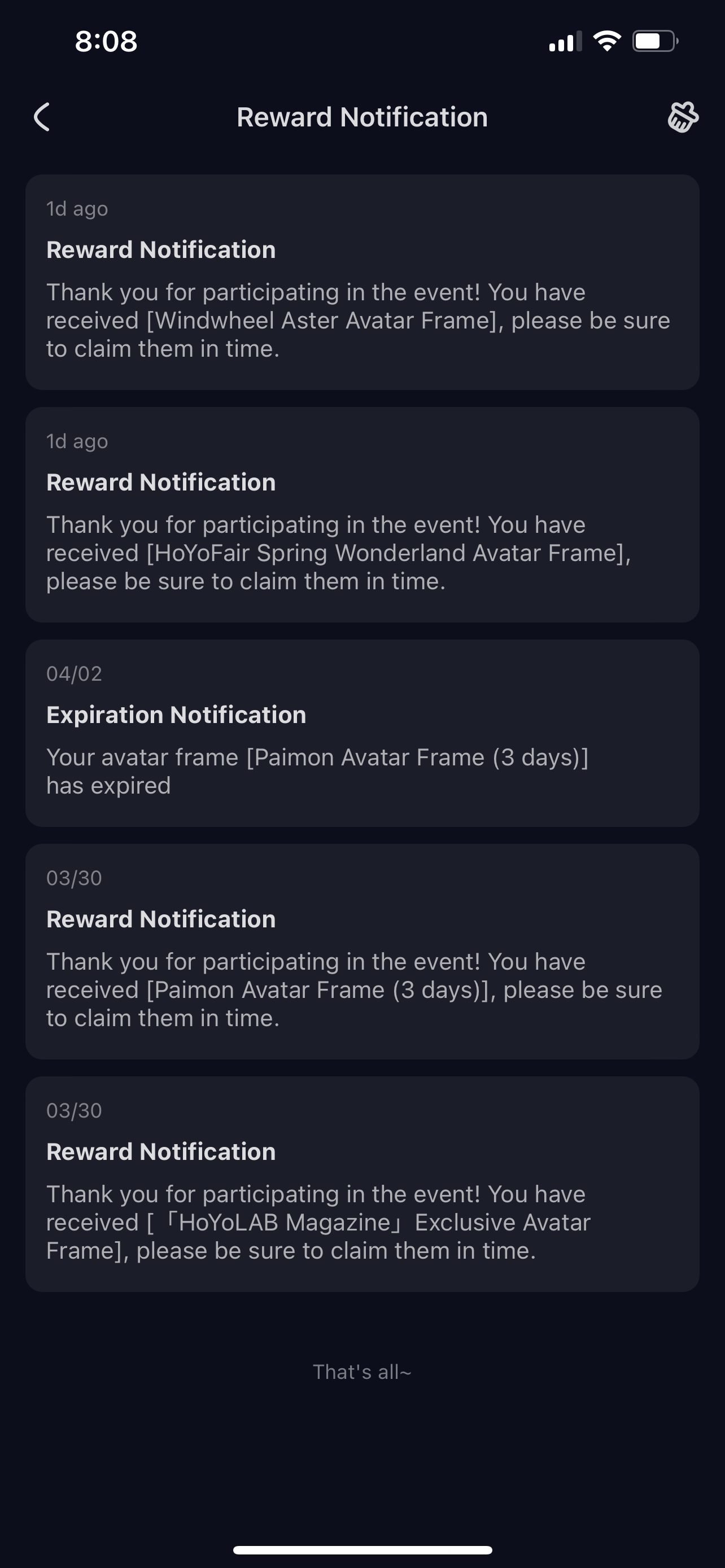The width and height of the screenshot is (725, 1568).
Task: Tap the second card's Reward Notification heading
Action: tap(161, 481)
